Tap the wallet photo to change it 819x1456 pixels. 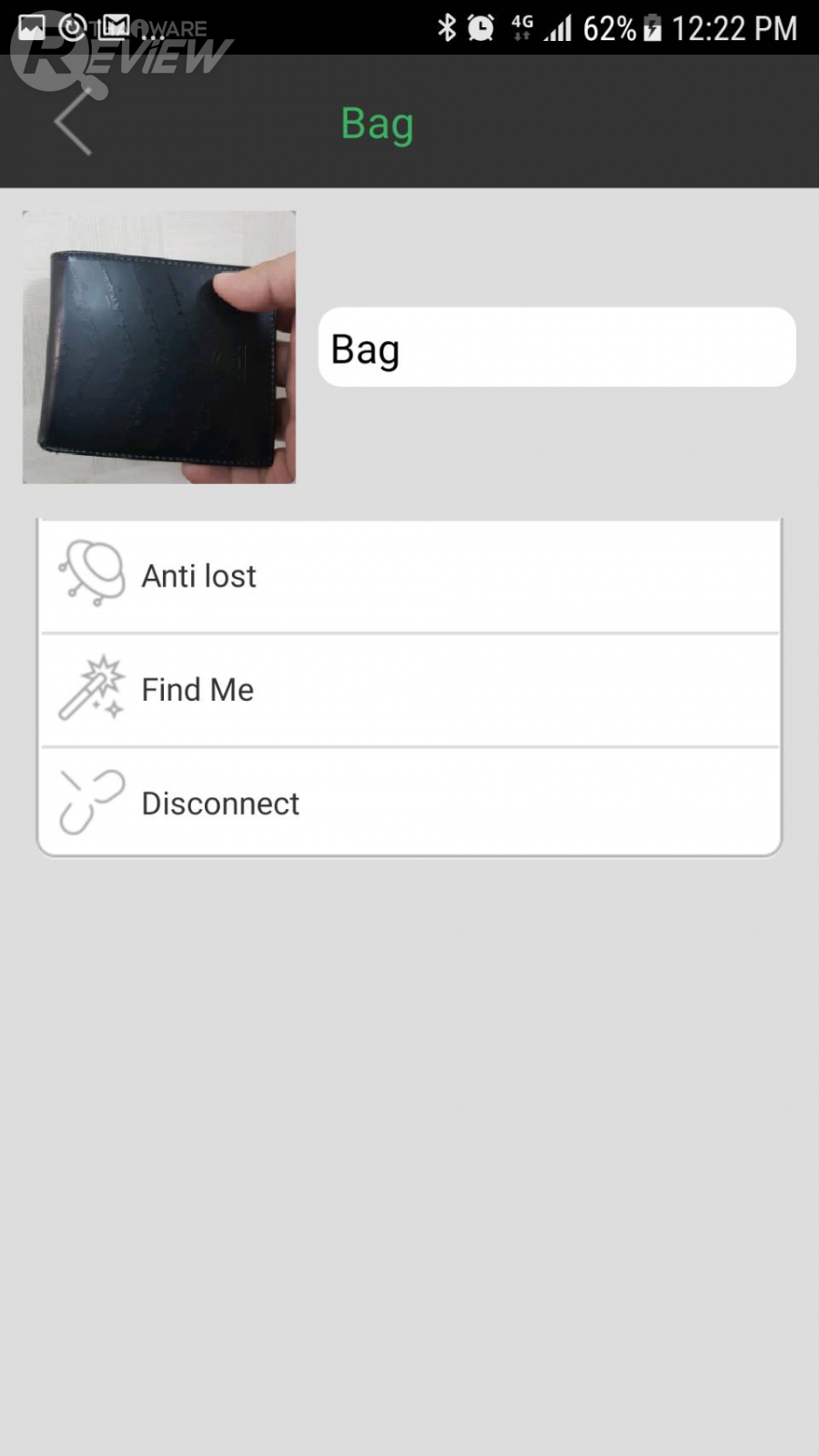click(x=159, y=348)
